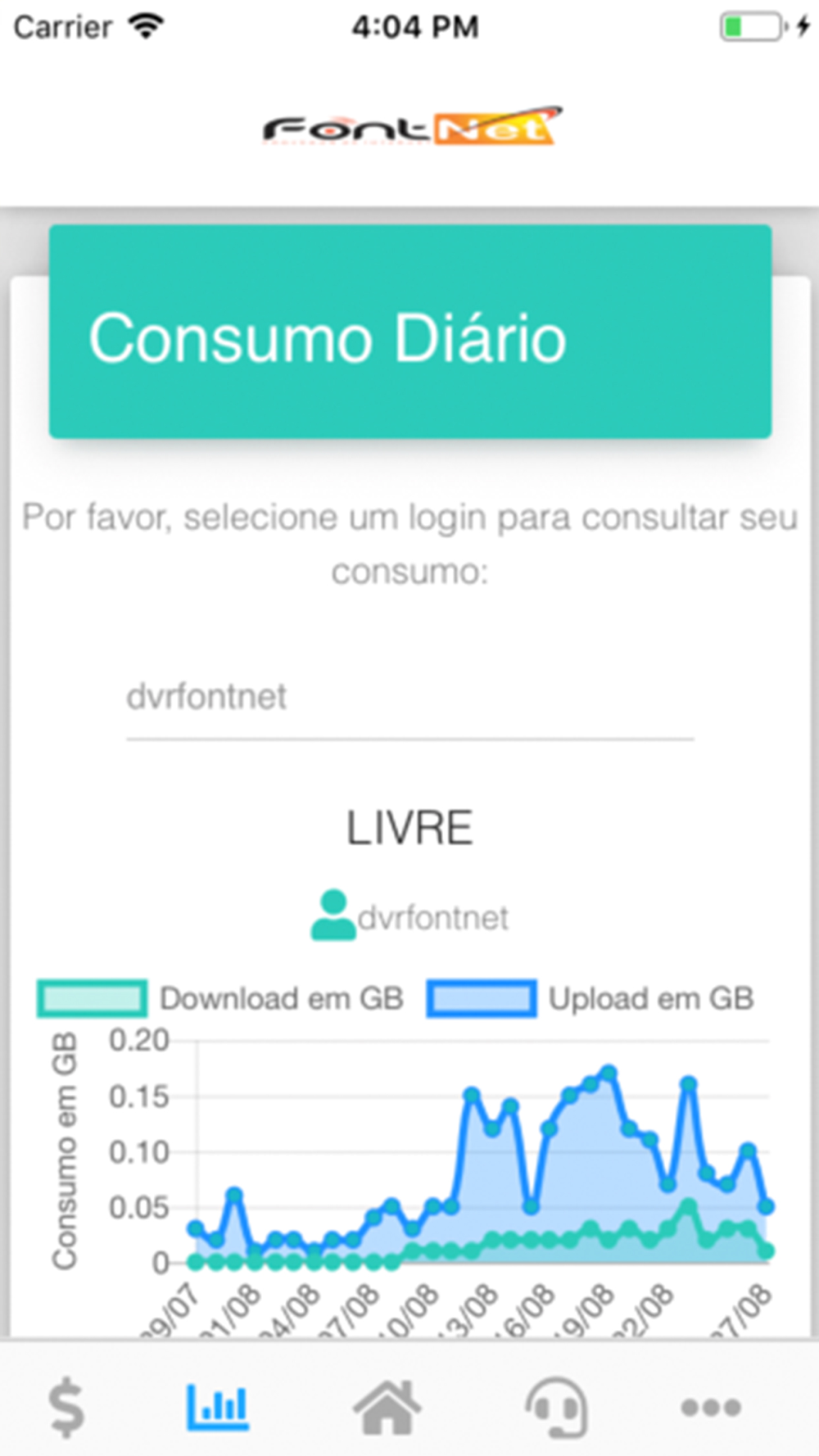This screenshot has width=819, height=1456.
Task: Open the billing dollar tab
Action: point(66,1407)
